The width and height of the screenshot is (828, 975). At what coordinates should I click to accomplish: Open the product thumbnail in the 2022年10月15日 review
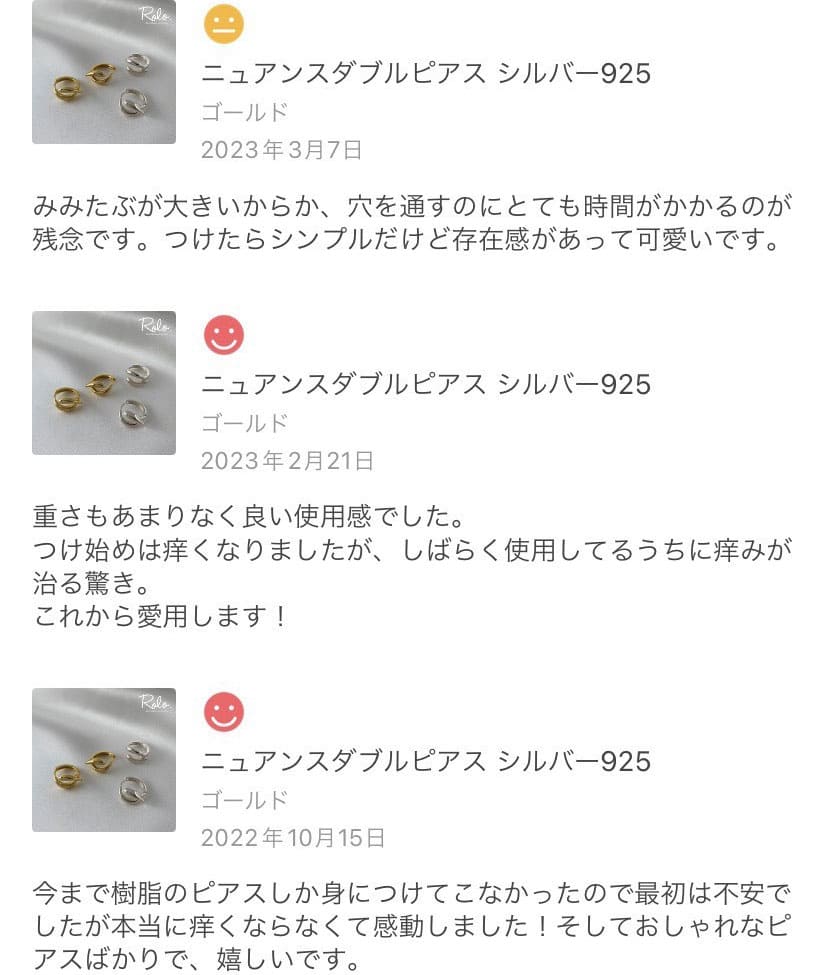pos(104,760)
